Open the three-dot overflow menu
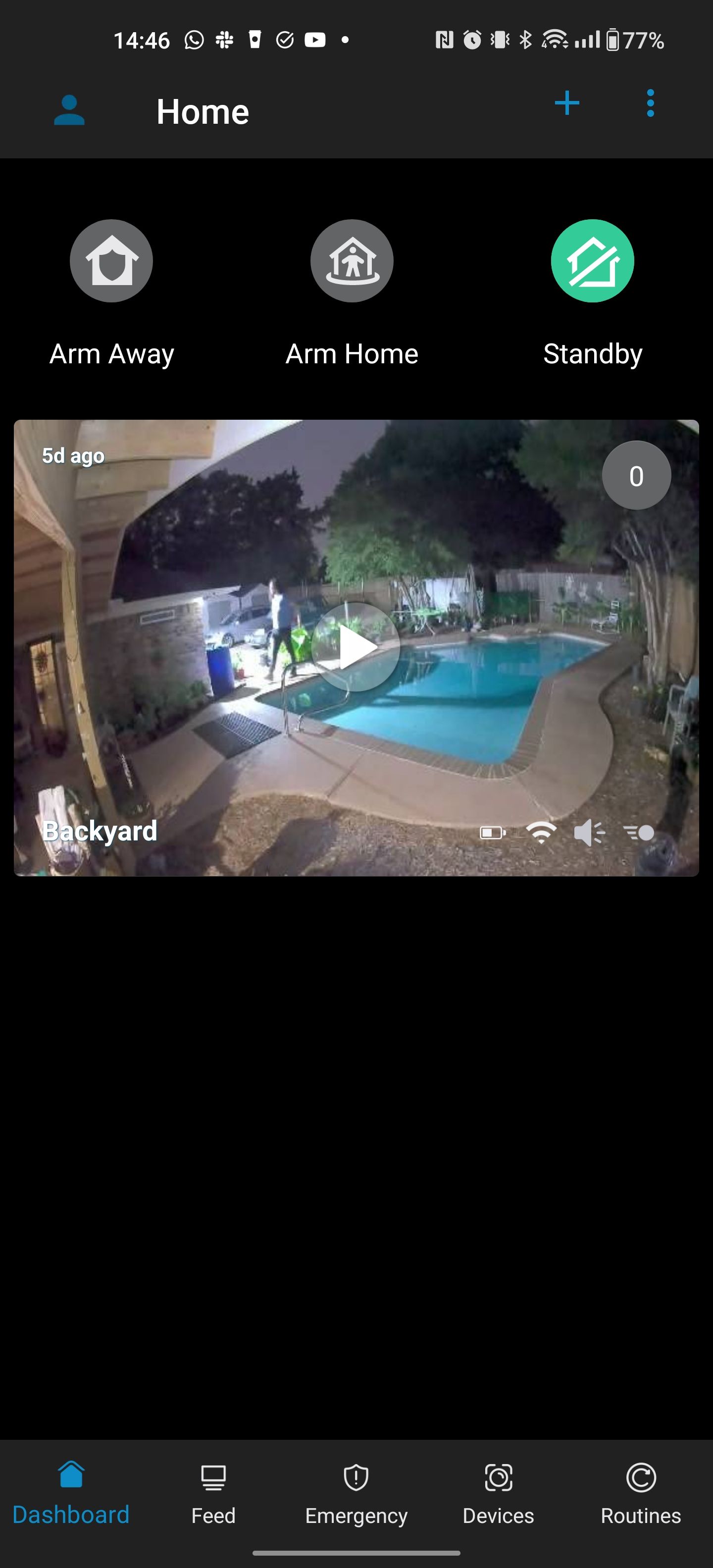This screenshot has height=1568, width=713. click(650, 103)
